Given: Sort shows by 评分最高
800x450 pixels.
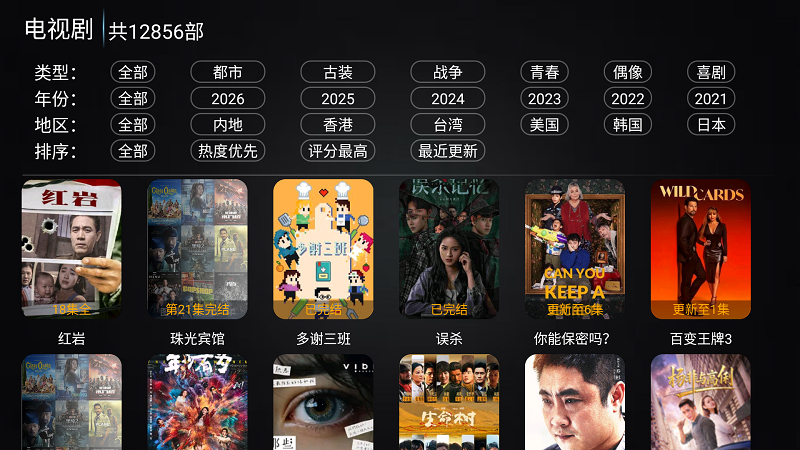Looking at the screenshot, I should click(x=338, y=151).
